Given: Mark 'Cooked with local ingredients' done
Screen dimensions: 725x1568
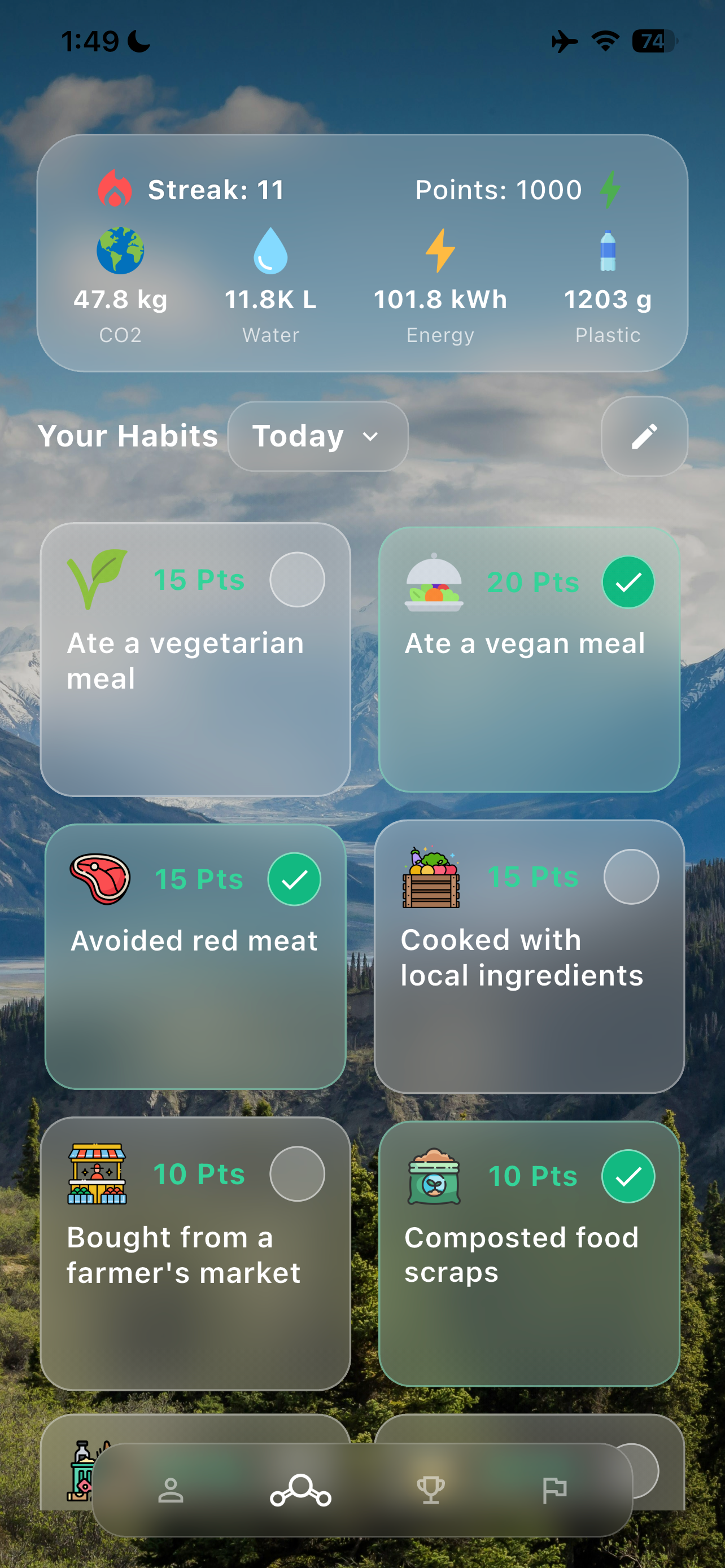Looking at the screenshot, I should [631, 877].
